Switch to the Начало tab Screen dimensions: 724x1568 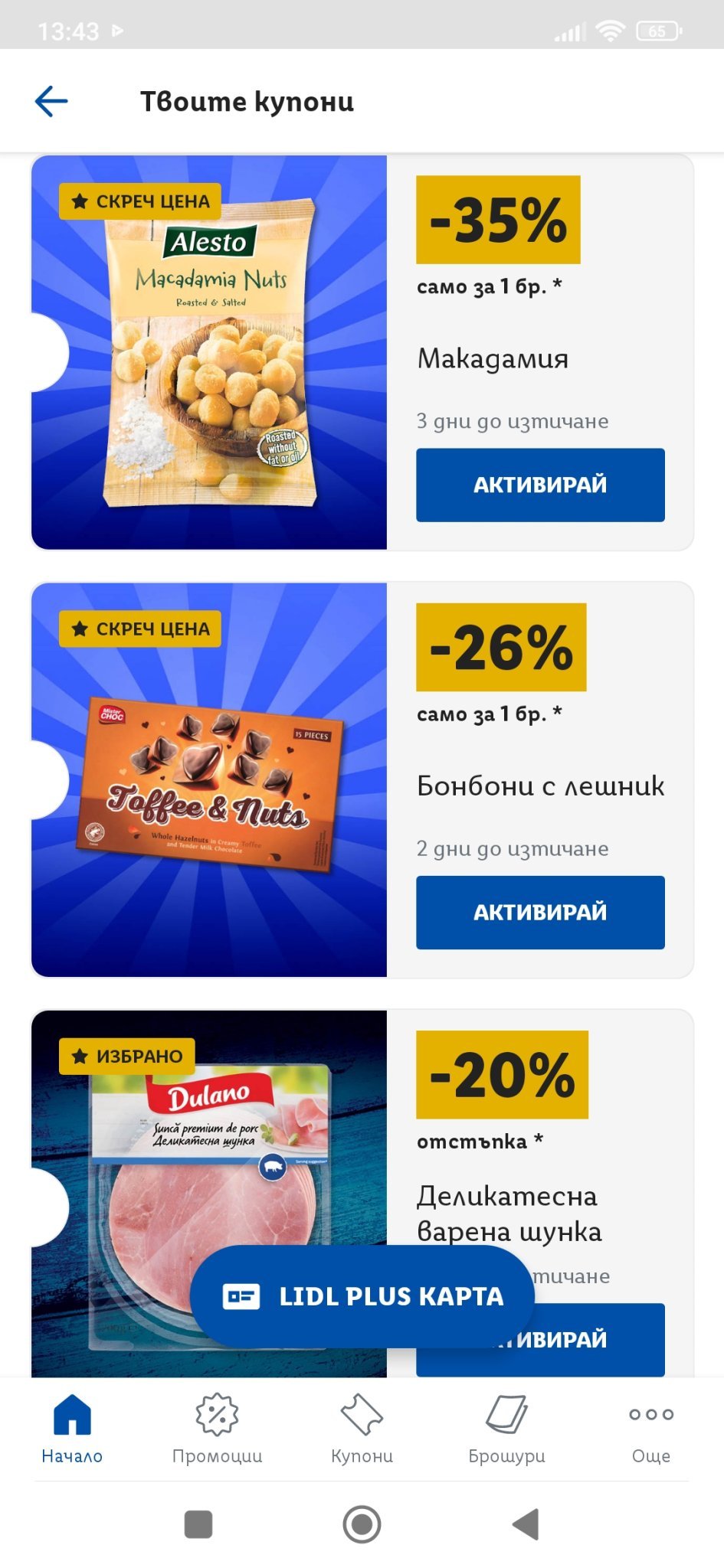click(72, 1428)
